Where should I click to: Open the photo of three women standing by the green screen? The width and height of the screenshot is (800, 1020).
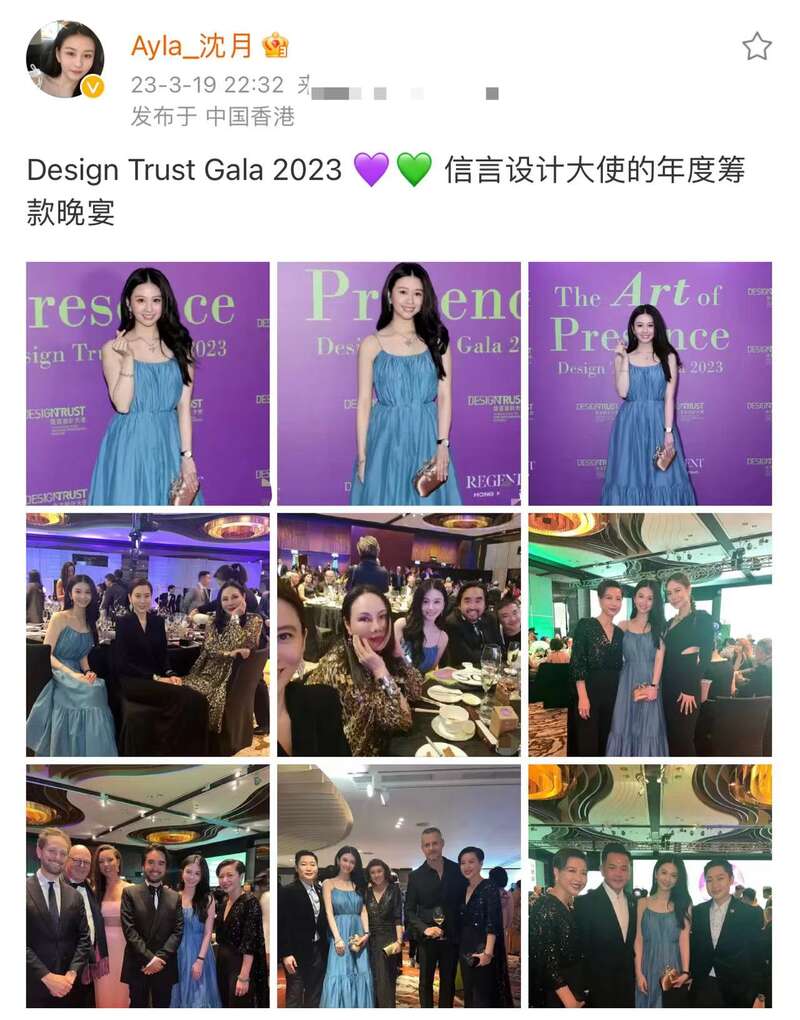point(650,634)
